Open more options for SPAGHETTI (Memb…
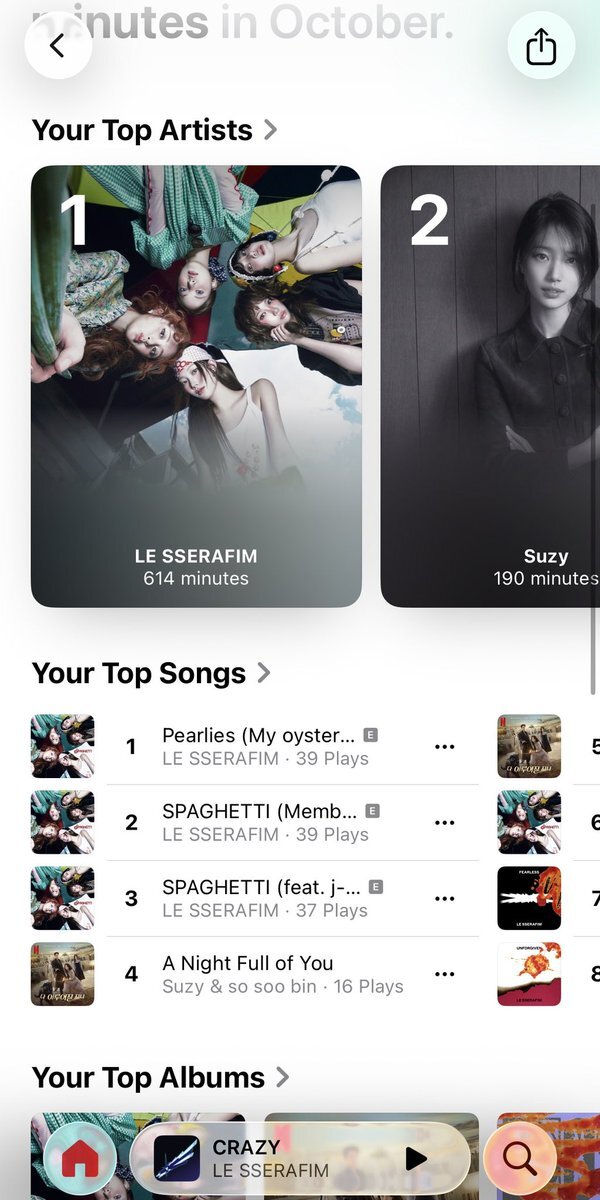This screenshot has height=1200, width=600. 445,823
